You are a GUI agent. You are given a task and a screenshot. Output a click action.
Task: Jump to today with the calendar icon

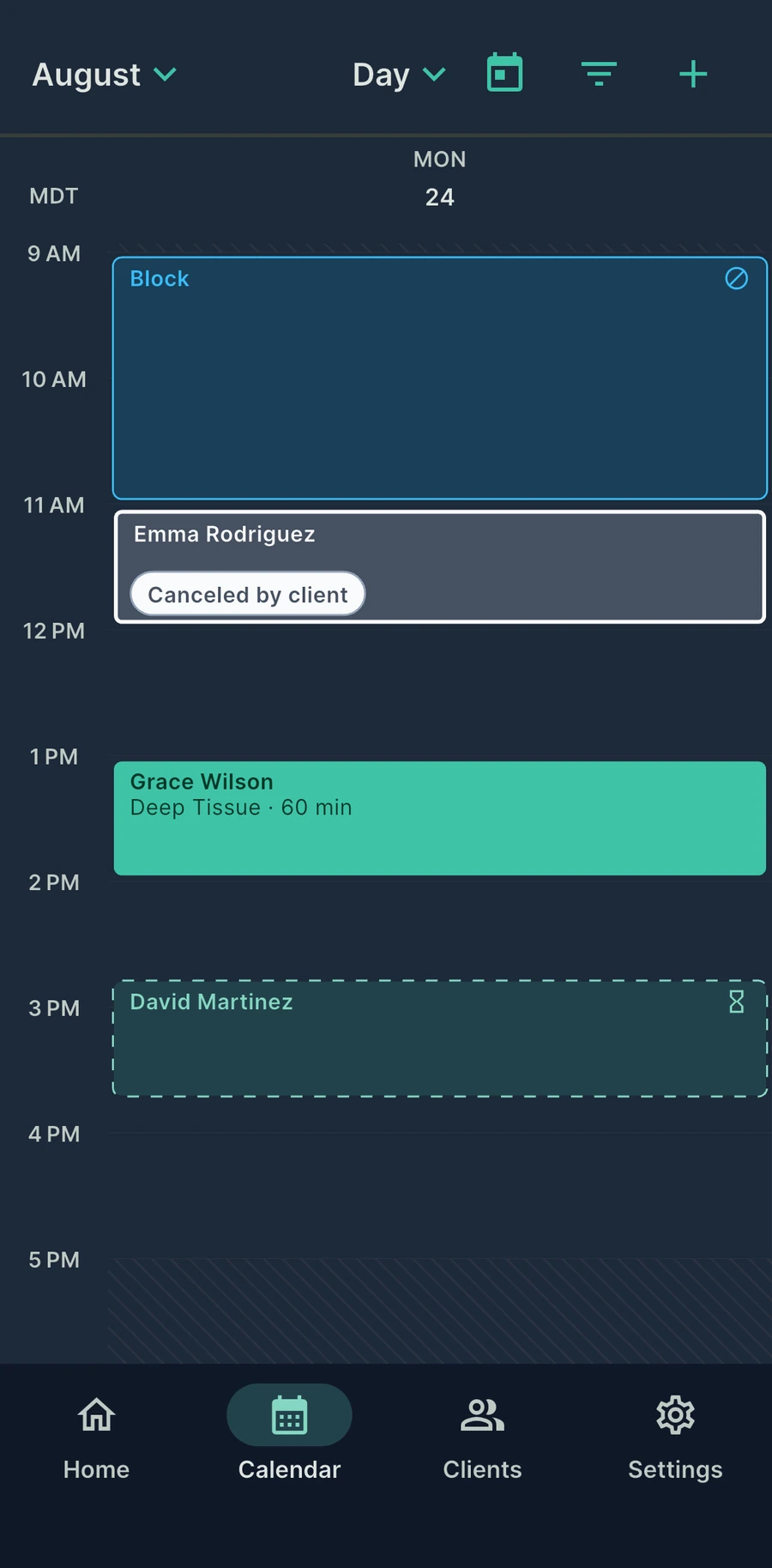(504, 73)
